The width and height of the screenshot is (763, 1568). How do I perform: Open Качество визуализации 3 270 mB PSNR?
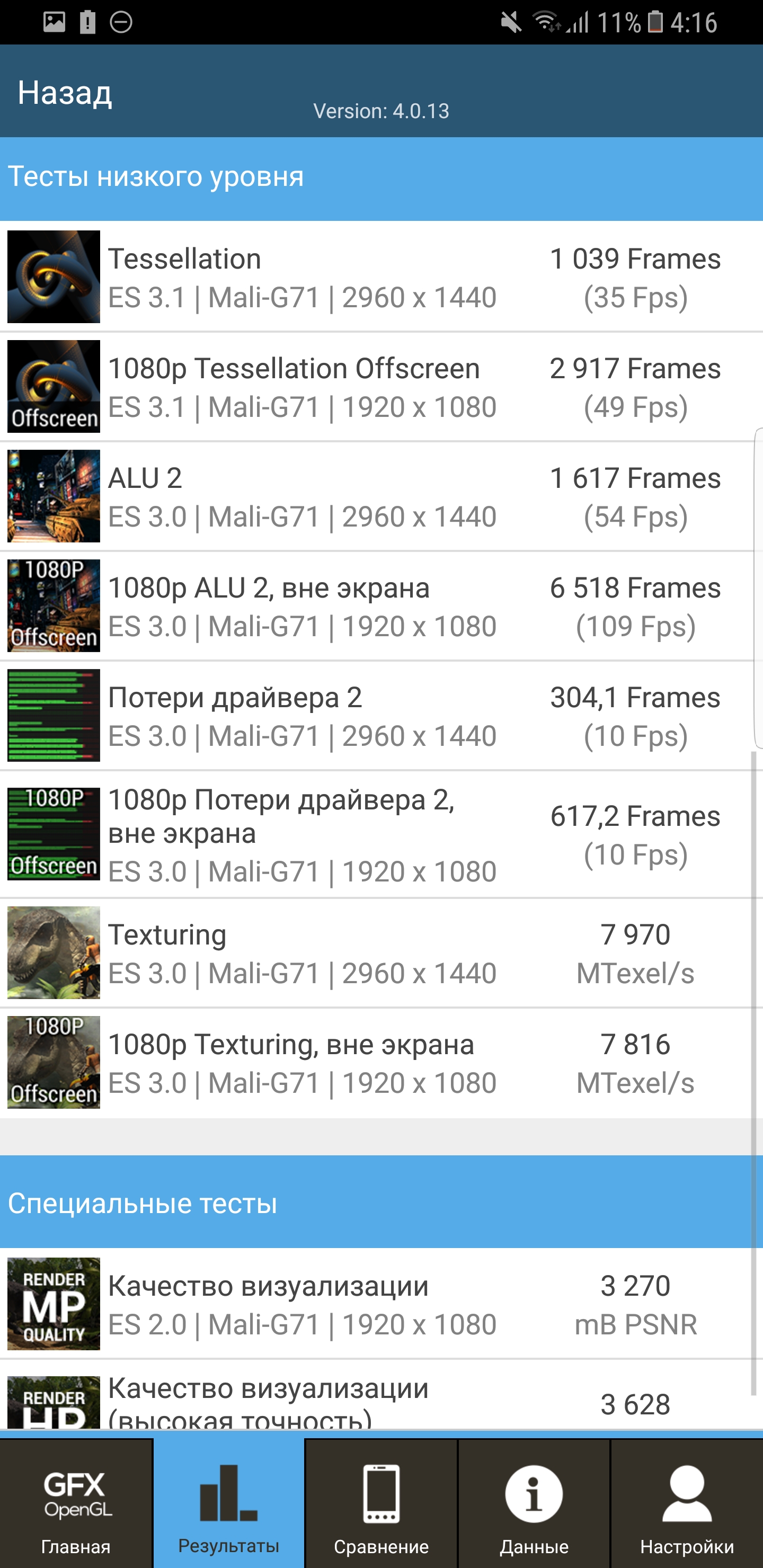point(381,1303)
